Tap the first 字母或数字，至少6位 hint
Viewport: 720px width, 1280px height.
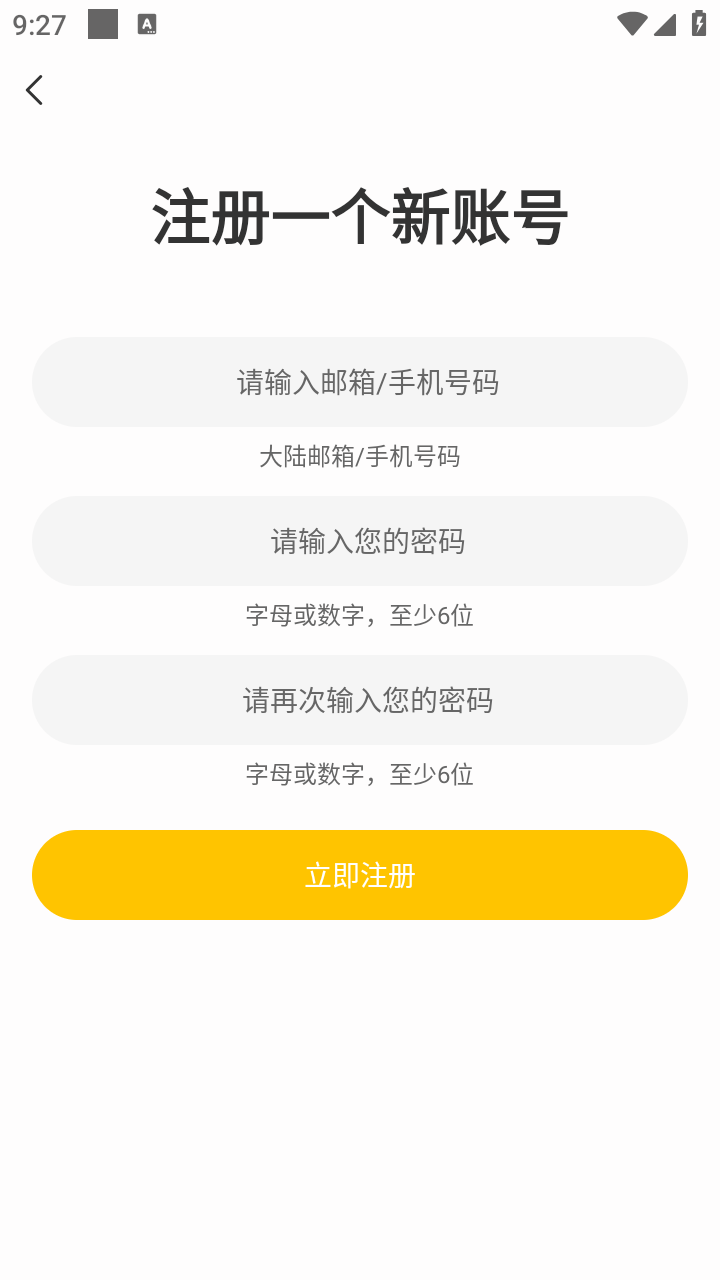coord(359,616)
